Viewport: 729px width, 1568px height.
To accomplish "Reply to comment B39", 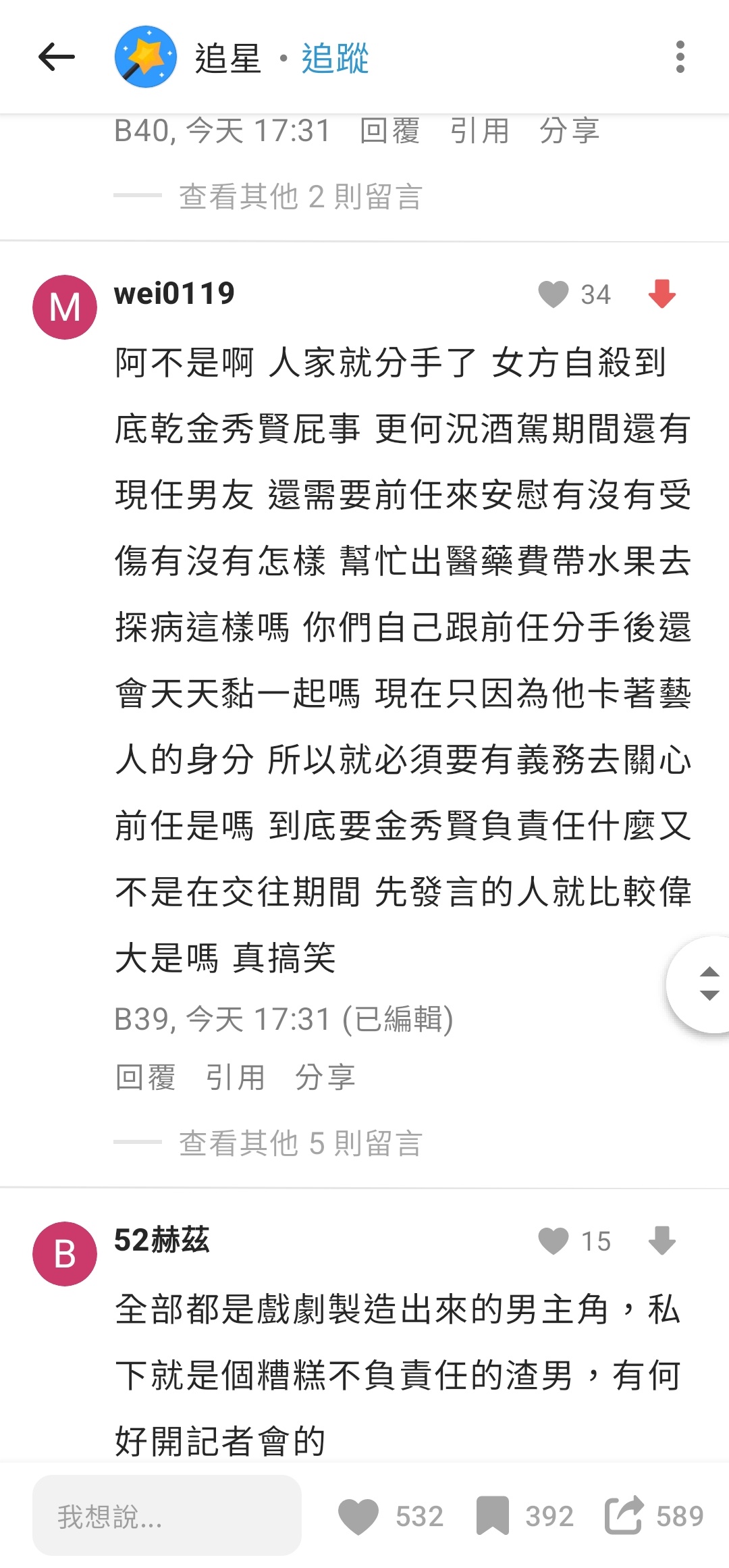I will [x=145, y=1077].
